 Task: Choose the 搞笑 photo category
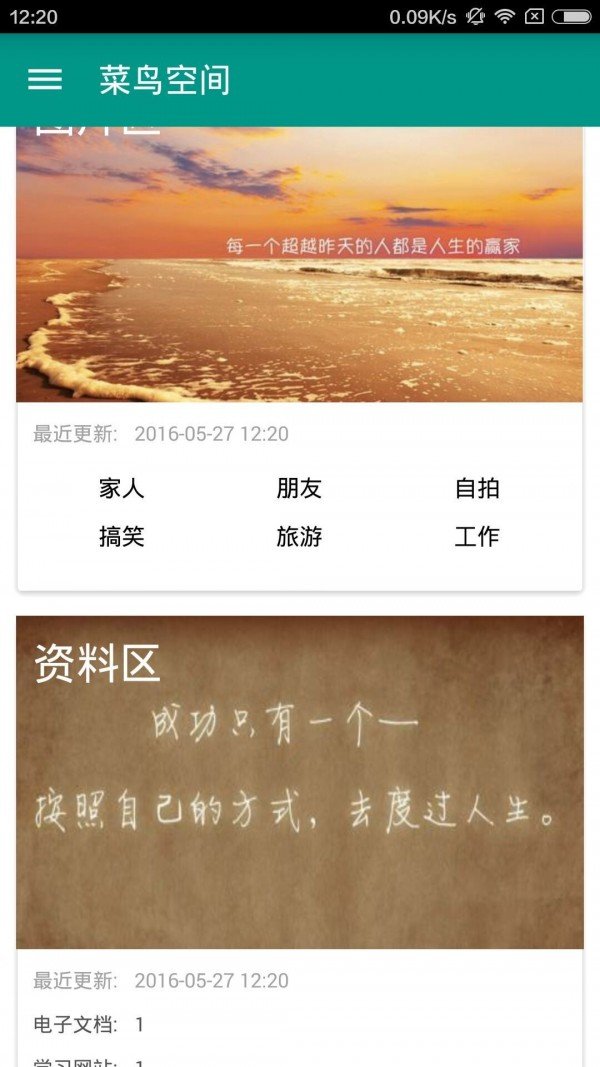[122, 537]
